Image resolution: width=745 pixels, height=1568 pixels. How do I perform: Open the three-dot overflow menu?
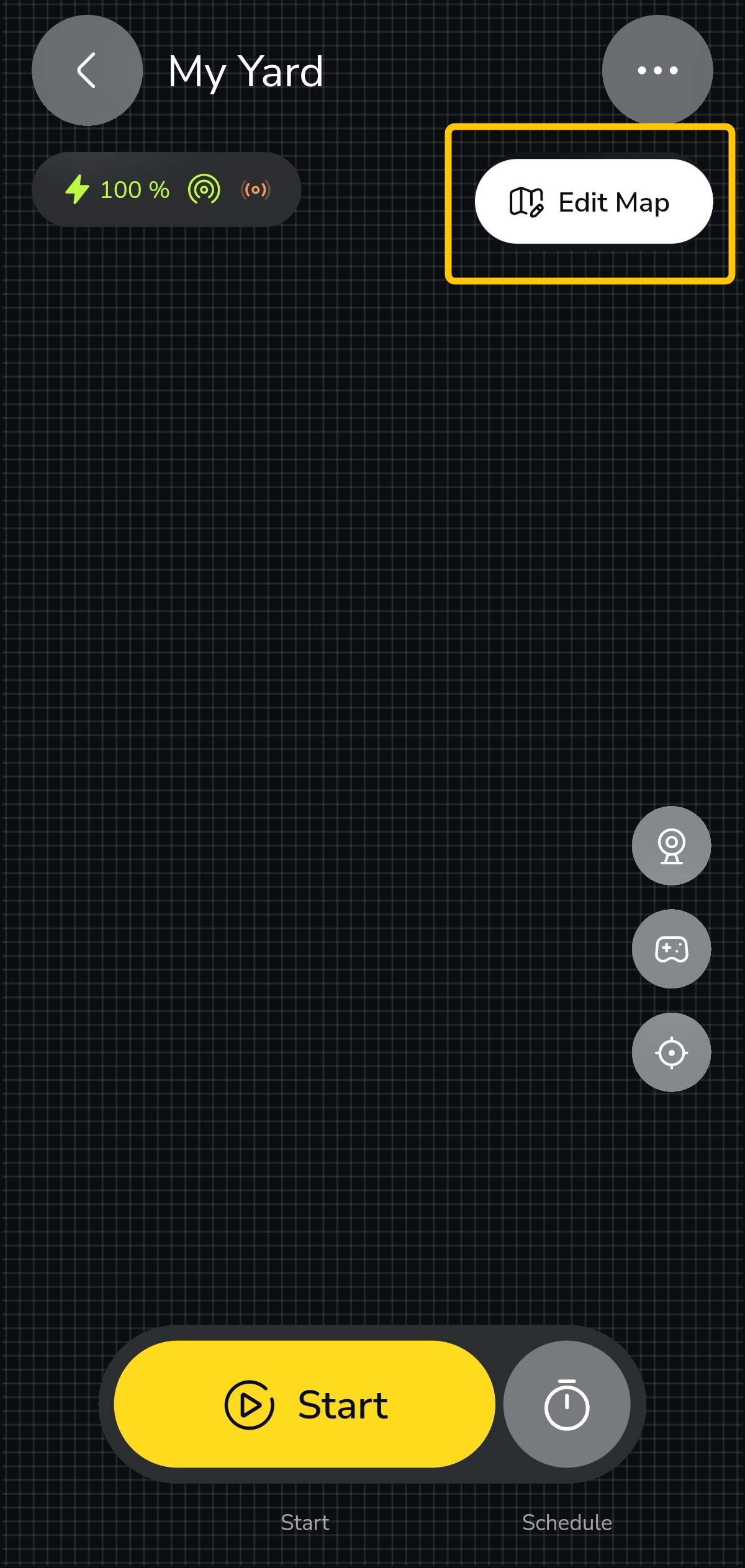tap(657, 70)
